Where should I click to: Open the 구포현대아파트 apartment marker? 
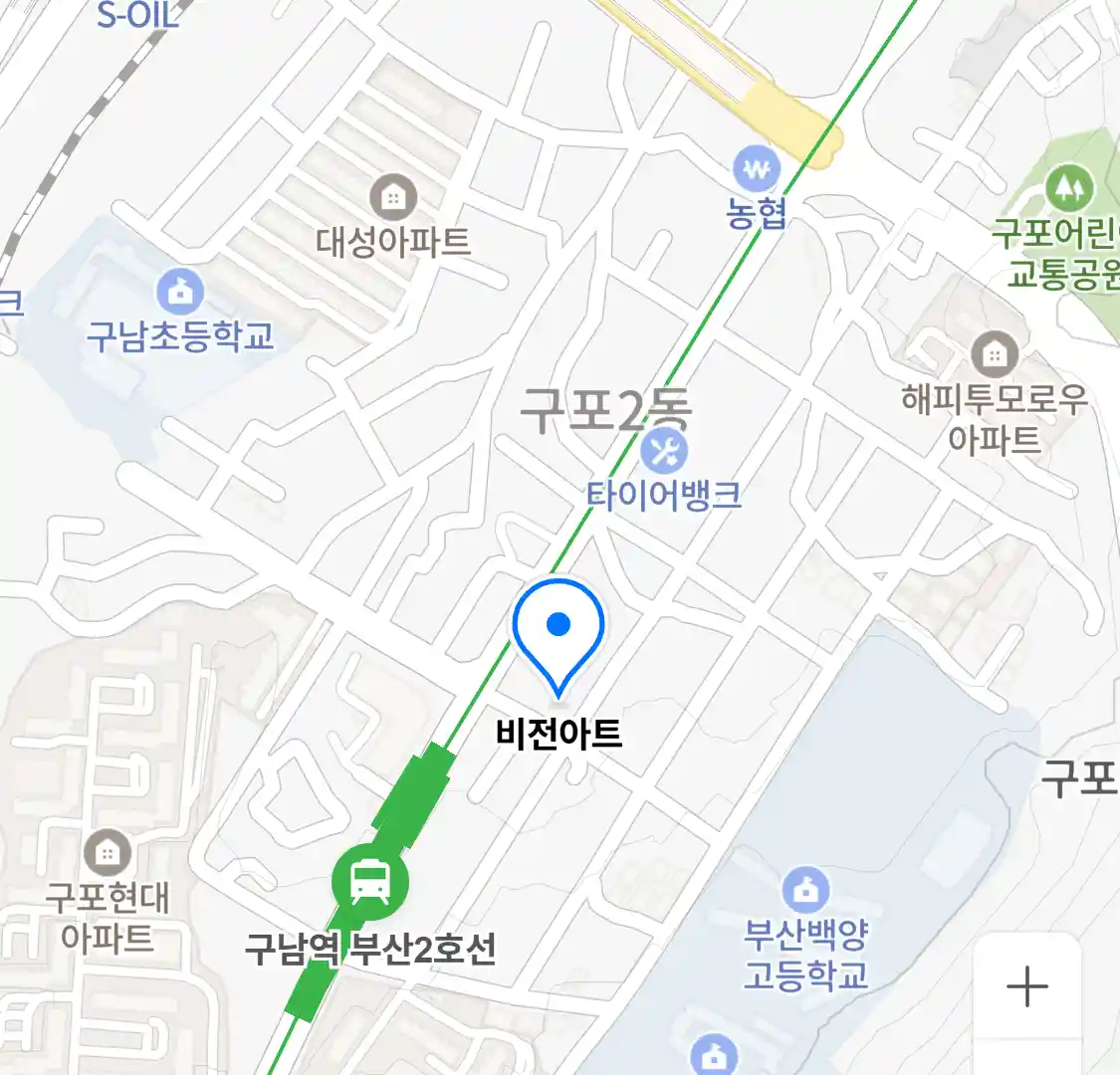(x=107, y=853)
